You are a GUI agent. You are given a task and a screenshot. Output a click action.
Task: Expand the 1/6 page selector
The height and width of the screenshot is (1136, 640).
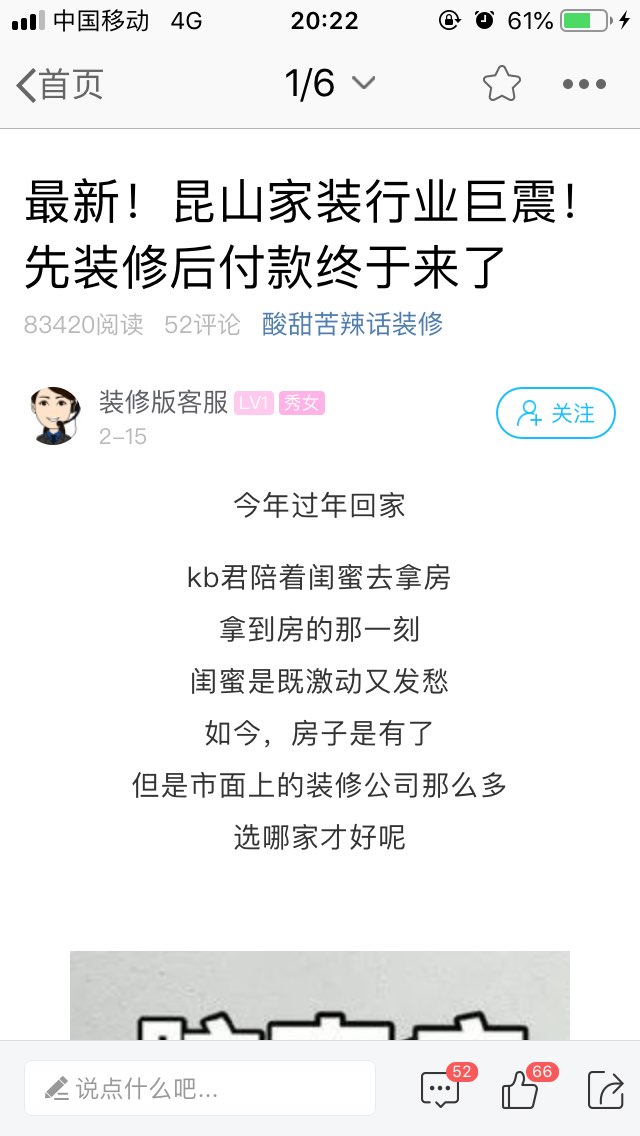pyautogui.click(x=329, y=84)
